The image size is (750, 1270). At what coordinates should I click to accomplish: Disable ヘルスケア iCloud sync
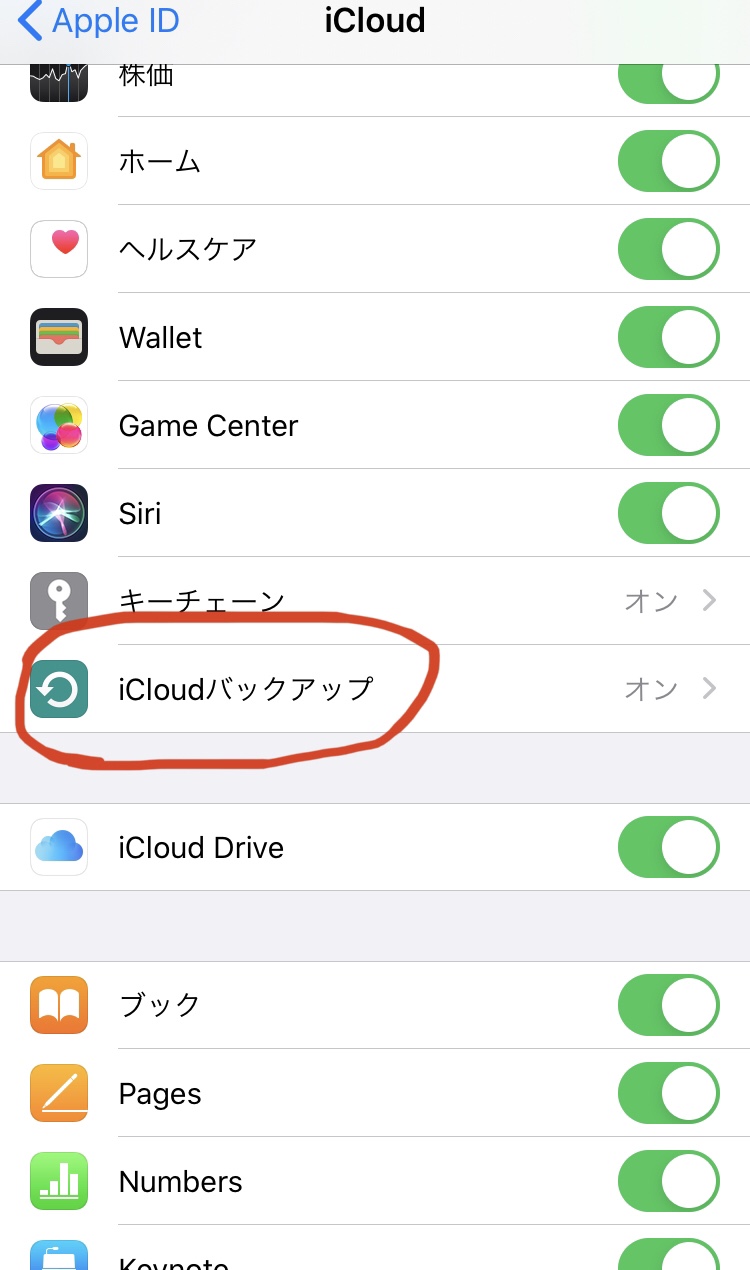point(669,249)
